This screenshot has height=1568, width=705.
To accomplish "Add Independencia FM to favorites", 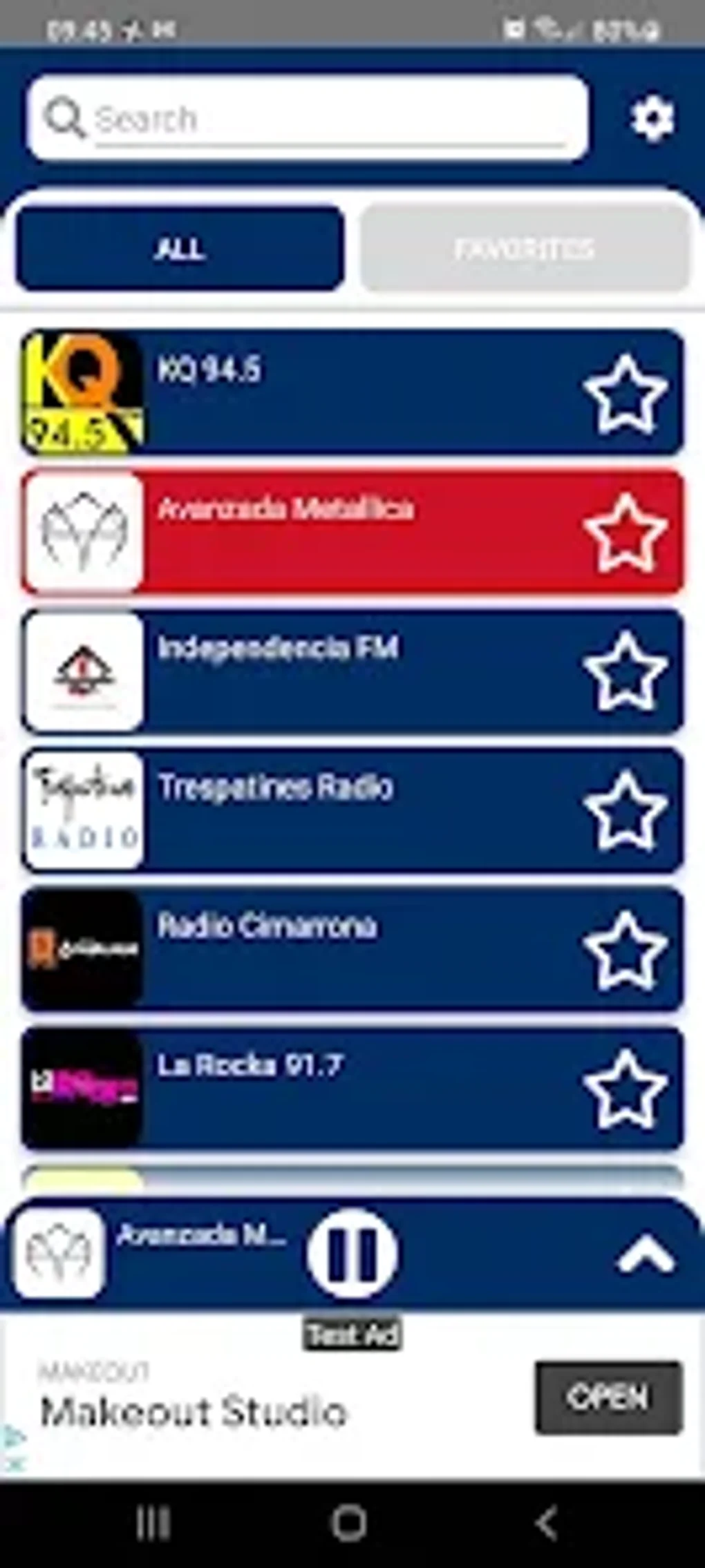I will coord(626,671).
